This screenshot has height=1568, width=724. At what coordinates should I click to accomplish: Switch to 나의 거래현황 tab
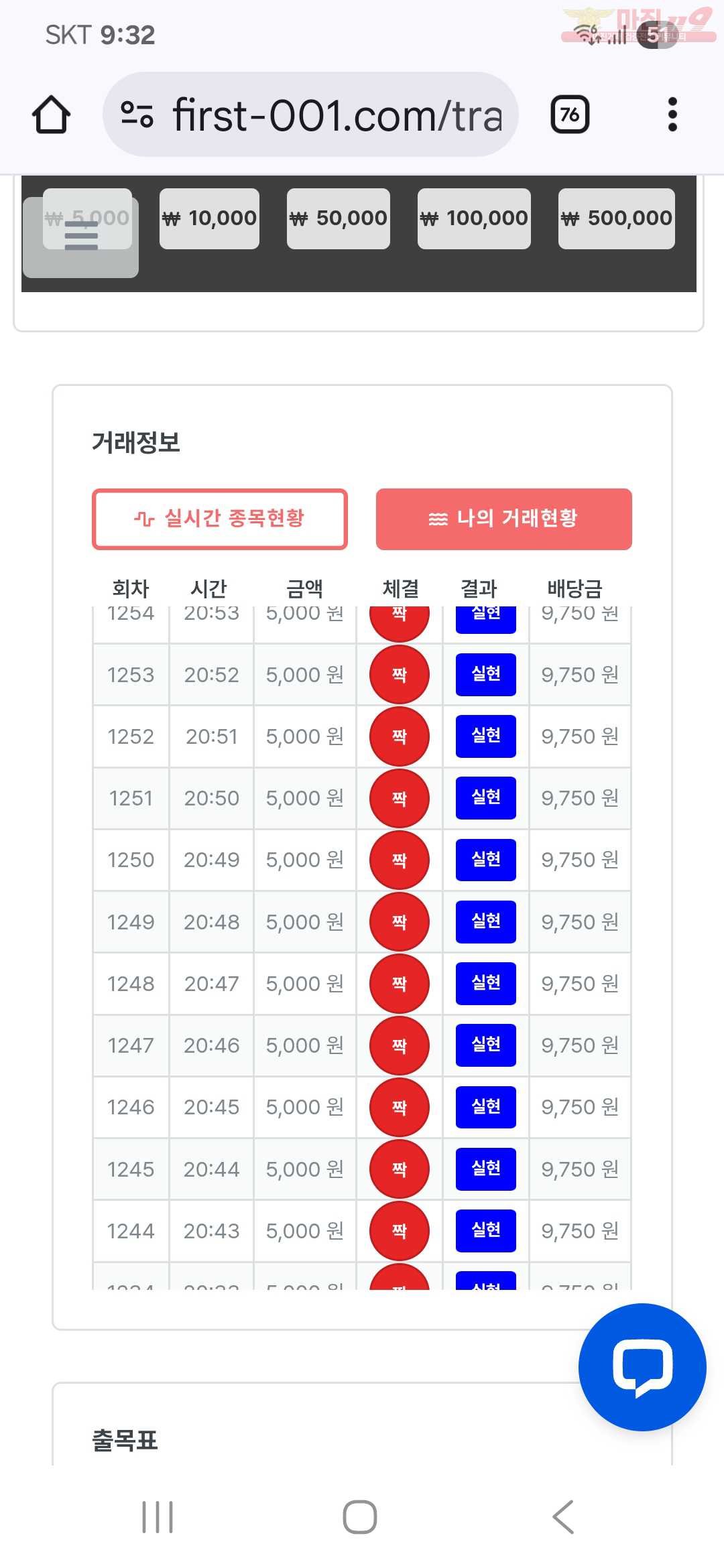click(x=504, y=519)
